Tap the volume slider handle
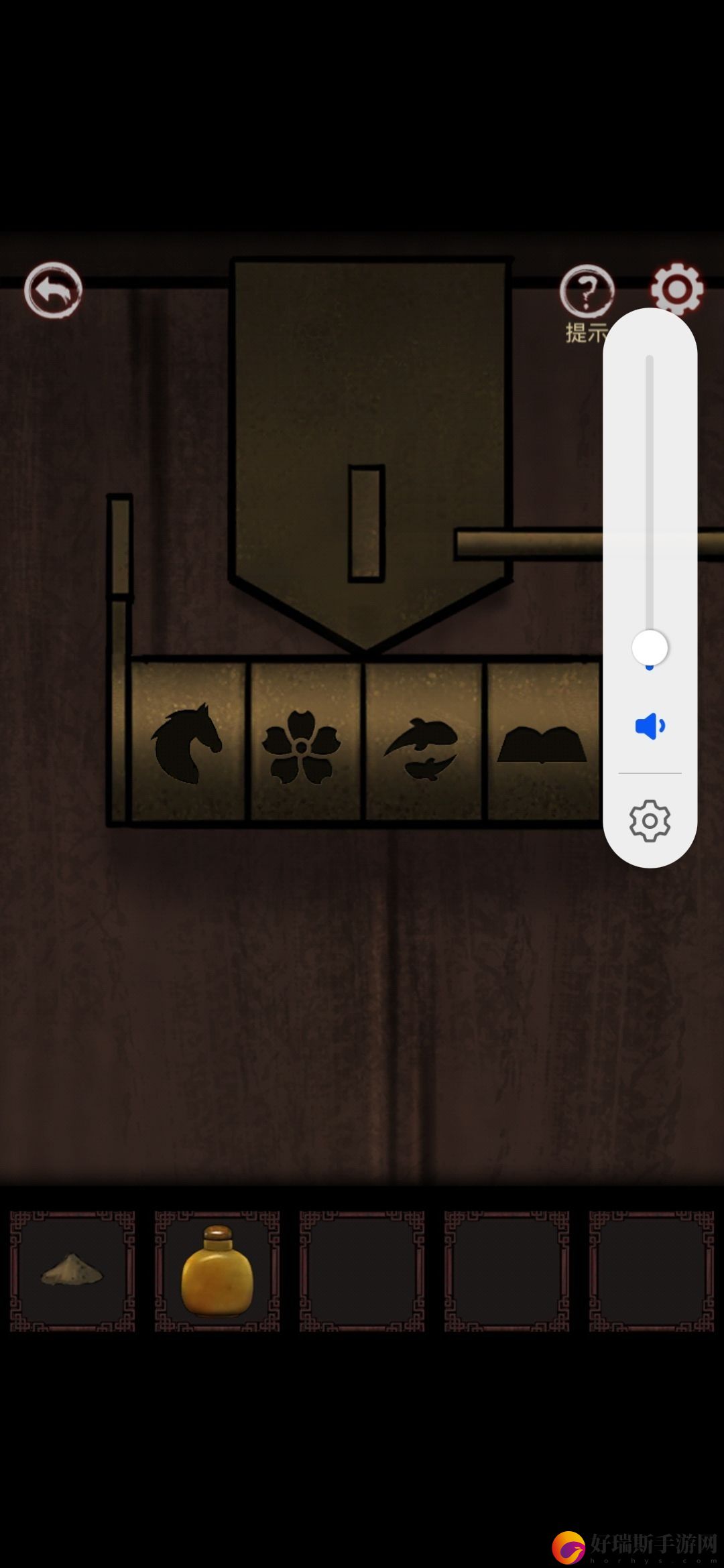724x1568 pixels. pos(650,648)
